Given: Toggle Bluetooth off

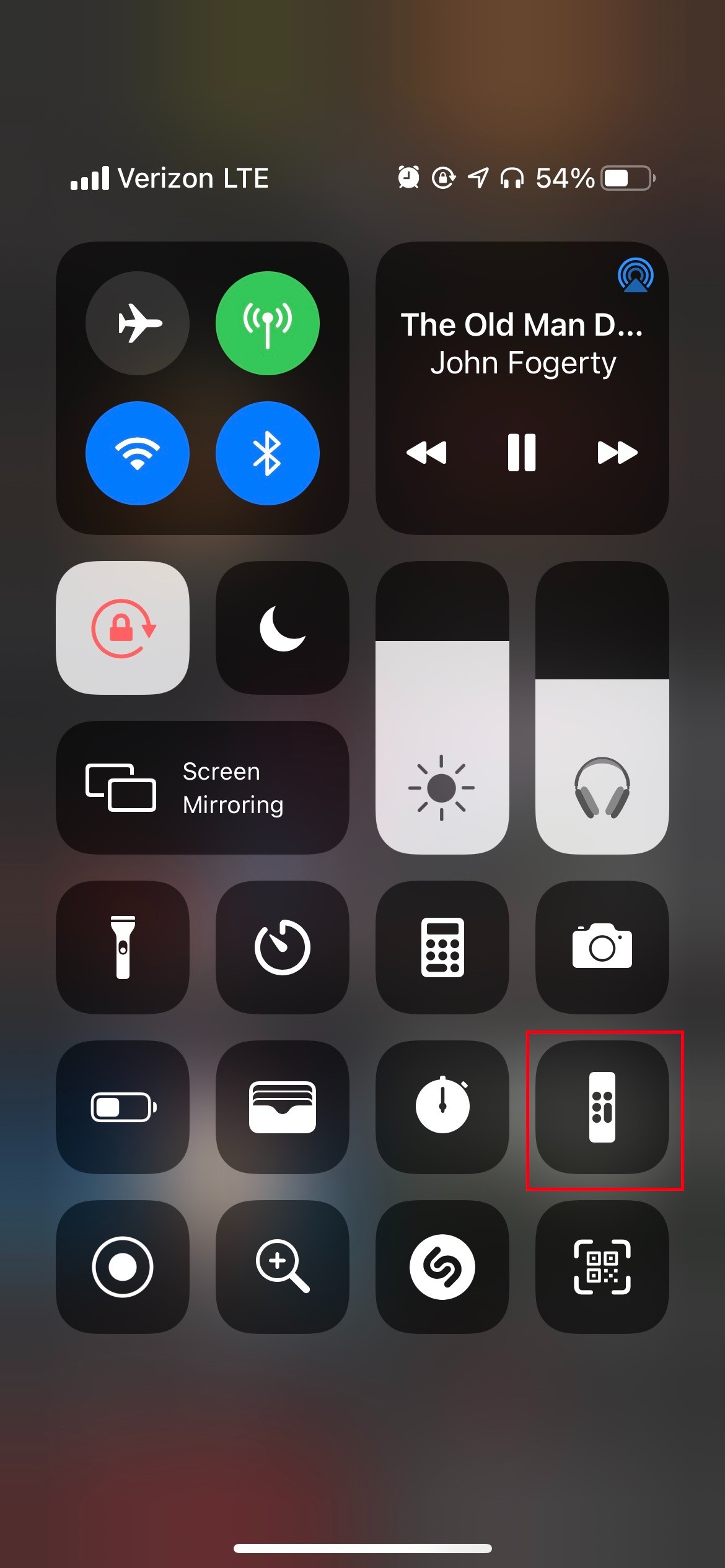Looking at the screenshot, I should (268, 453).
